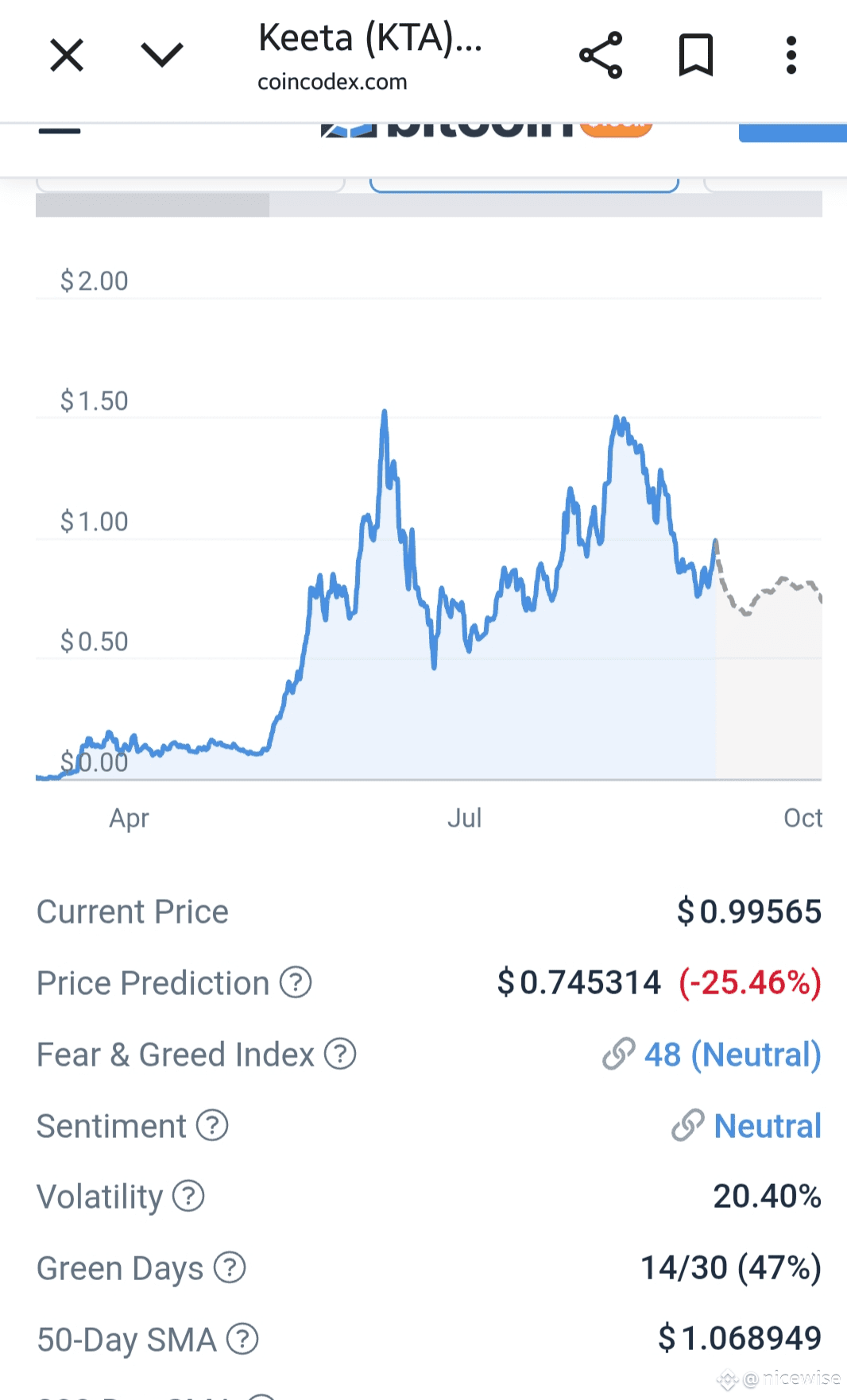Open the browser overflow menu
Screen dimensions: 847x1400
(x=791, y=56)
